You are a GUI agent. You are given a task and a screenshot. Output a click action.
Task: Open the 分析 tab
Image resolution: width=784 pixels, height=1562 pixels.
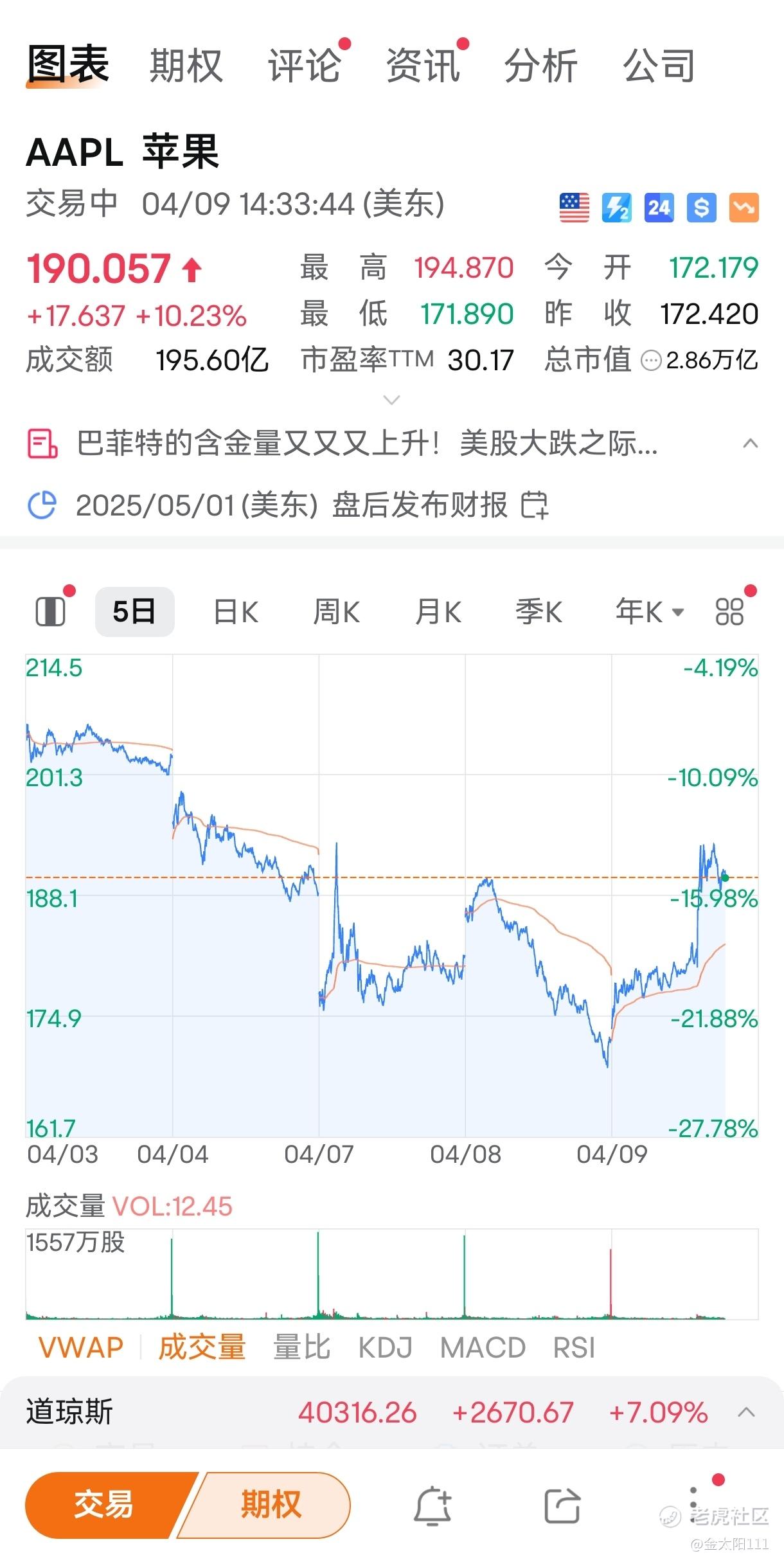pos(541,66)
